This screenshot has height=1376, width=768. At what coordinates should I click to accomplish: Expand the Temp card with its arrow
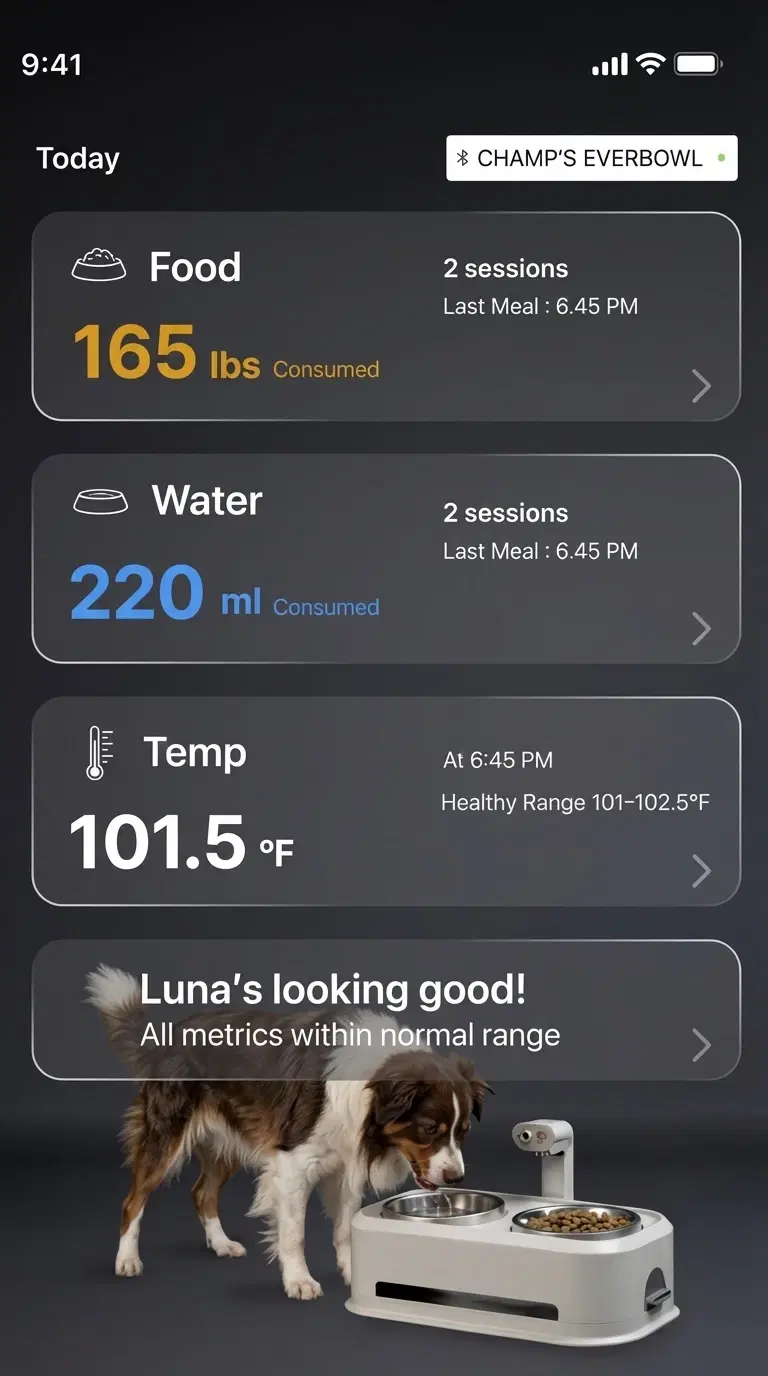tap(701, 871)
